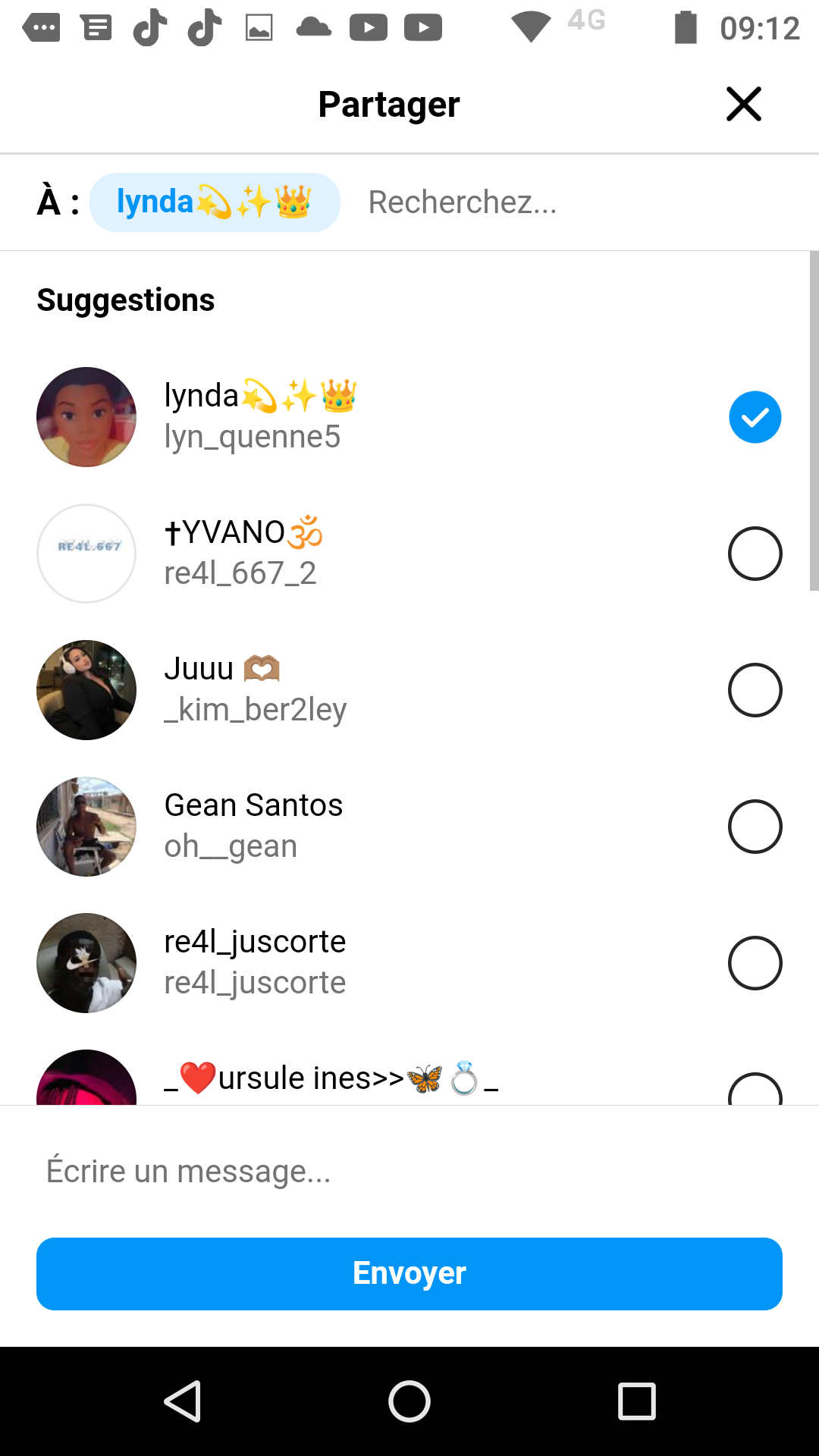Close the Partager share sheet

[743, 104]
